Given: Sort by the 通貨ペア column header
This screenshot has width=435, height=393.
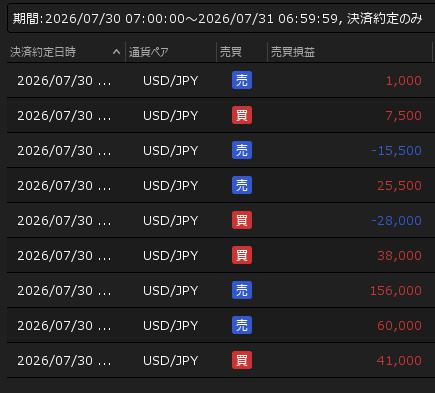Looking at the screenshot, I should [171, 52].
